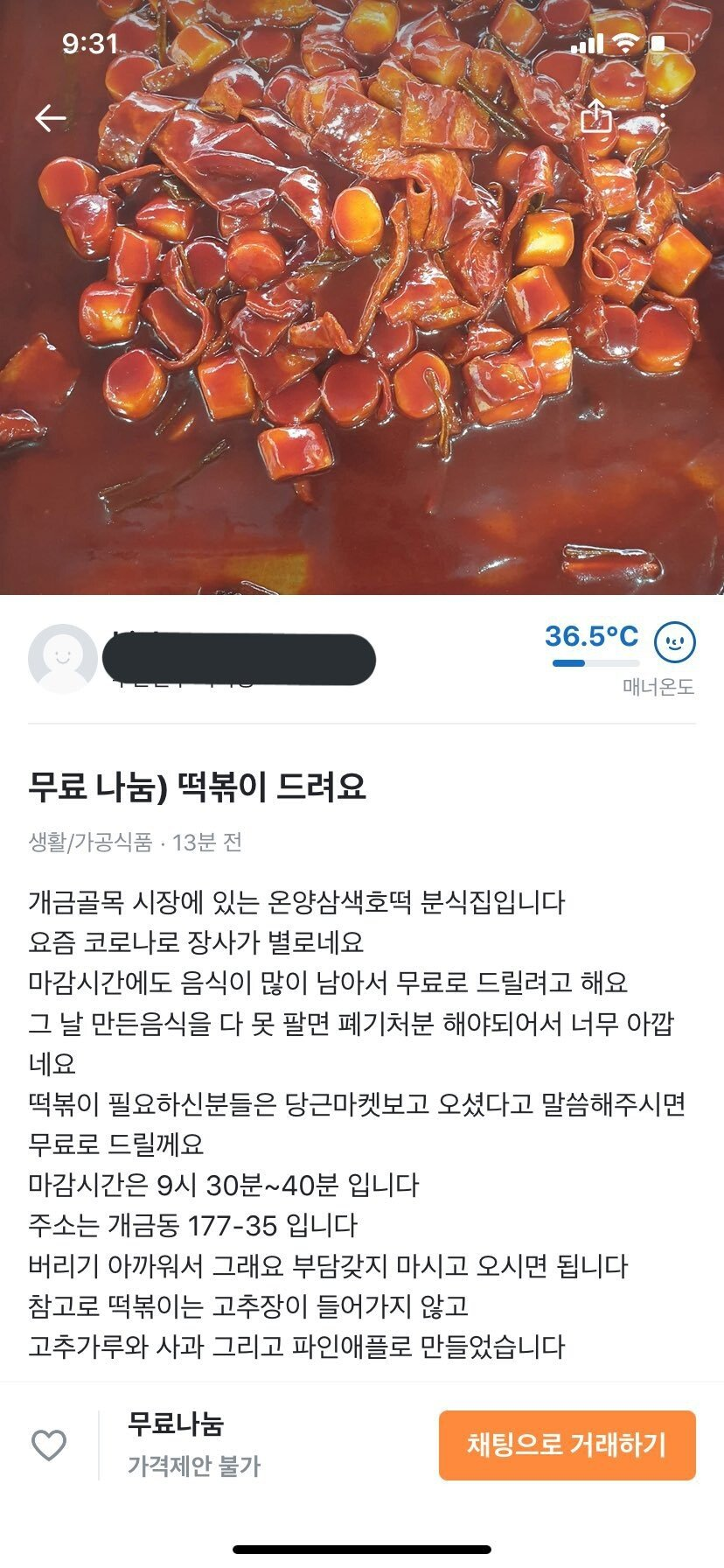Open the seller's profile row
The height and width of the screenshot is (1568, 724).
(x=201, y=659)
